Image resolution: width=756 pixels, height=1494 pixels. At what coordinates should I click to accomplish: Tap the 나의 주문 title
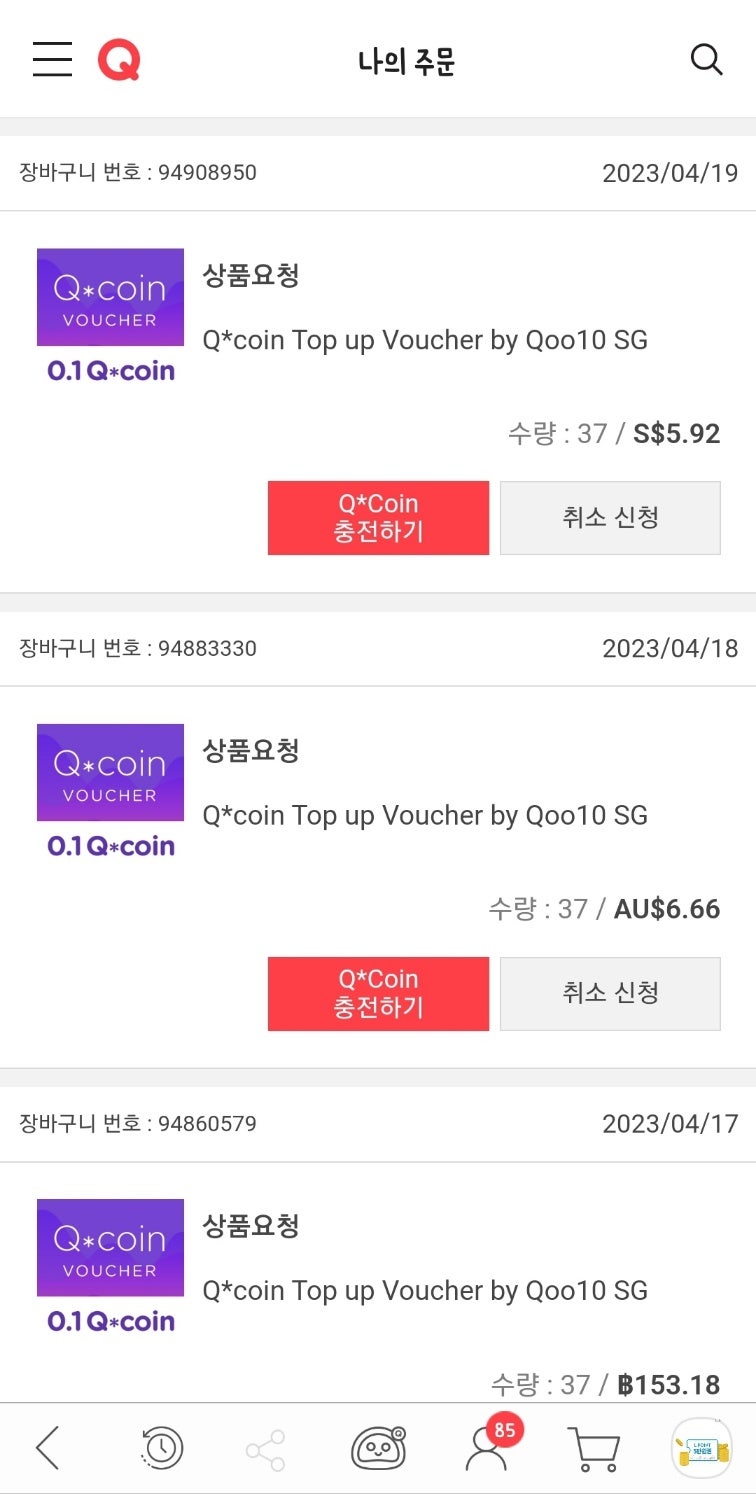coord(403,59)
